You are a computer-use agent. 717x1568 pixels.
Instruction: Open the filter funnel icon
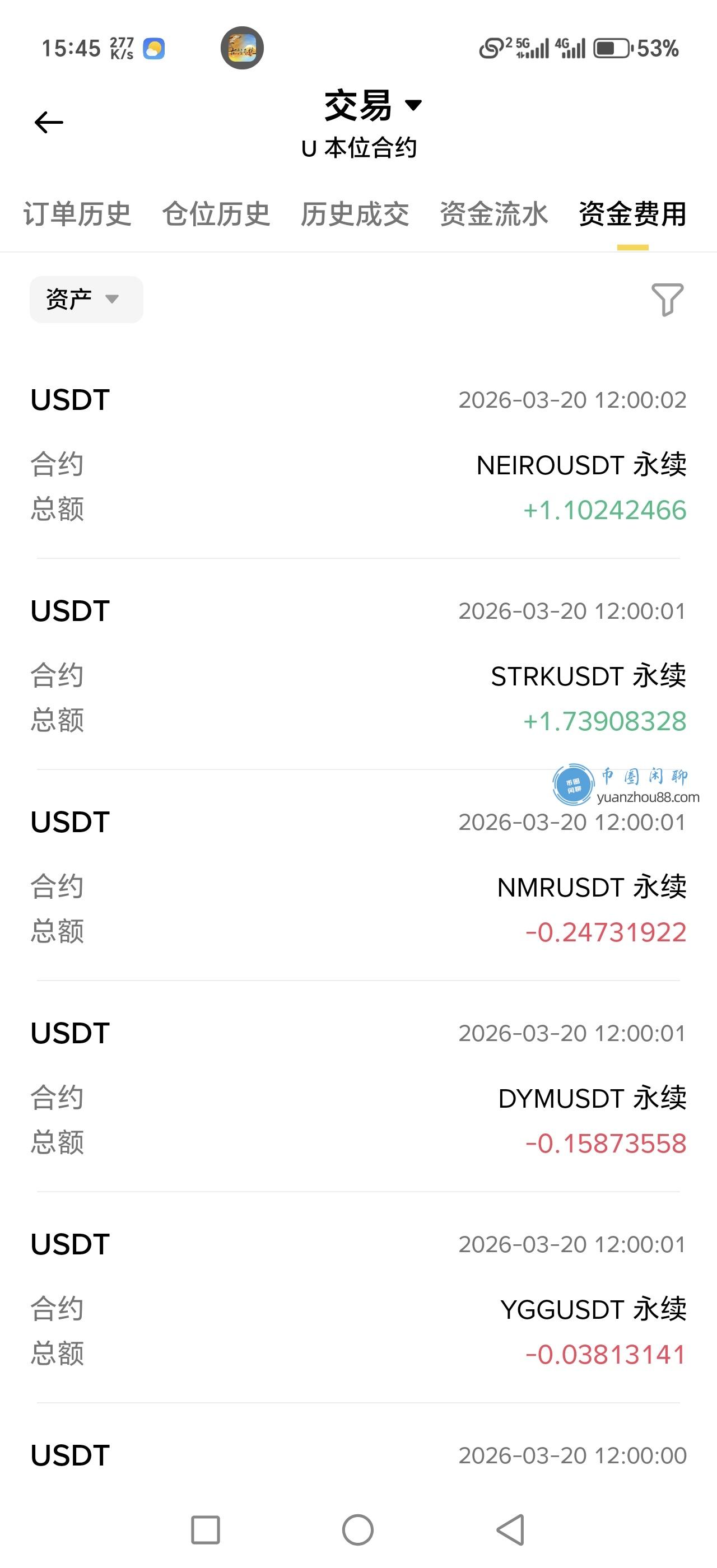[x=667, y=300]
